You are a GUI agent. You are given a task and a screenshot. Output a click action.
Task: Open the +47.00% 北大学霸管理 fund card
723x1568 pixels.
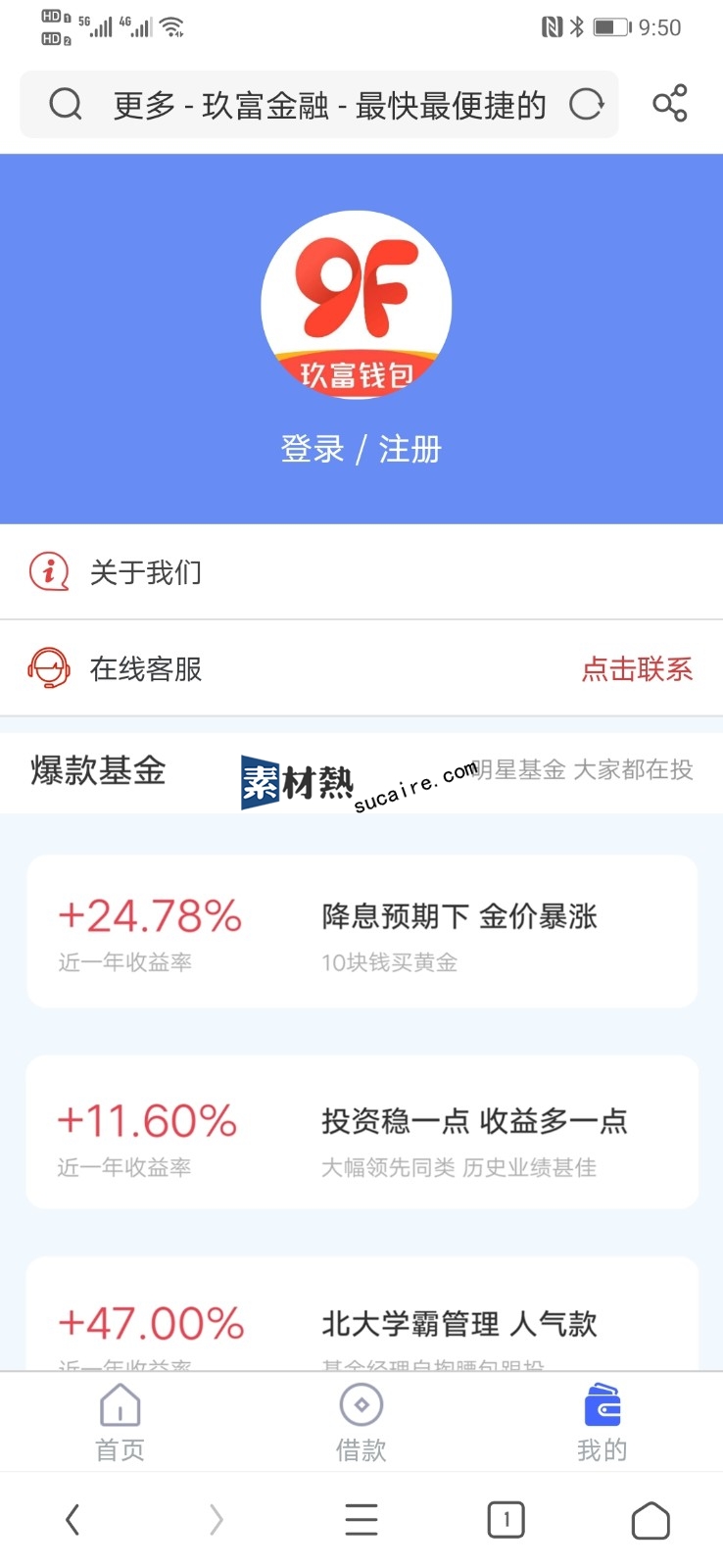[361, 1314]
